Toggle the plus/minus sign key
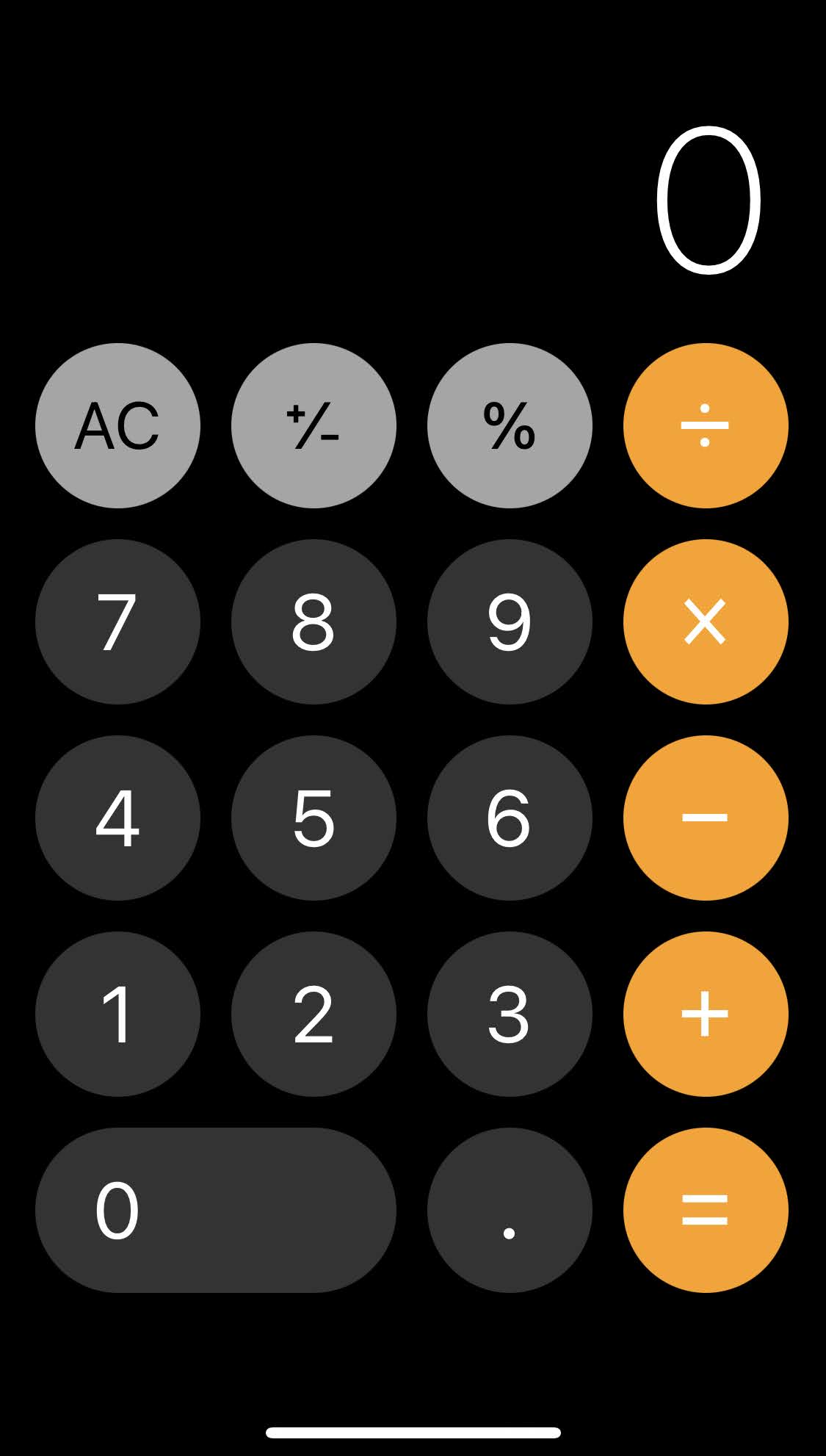Screen dimensions: 826x1456 314,425
